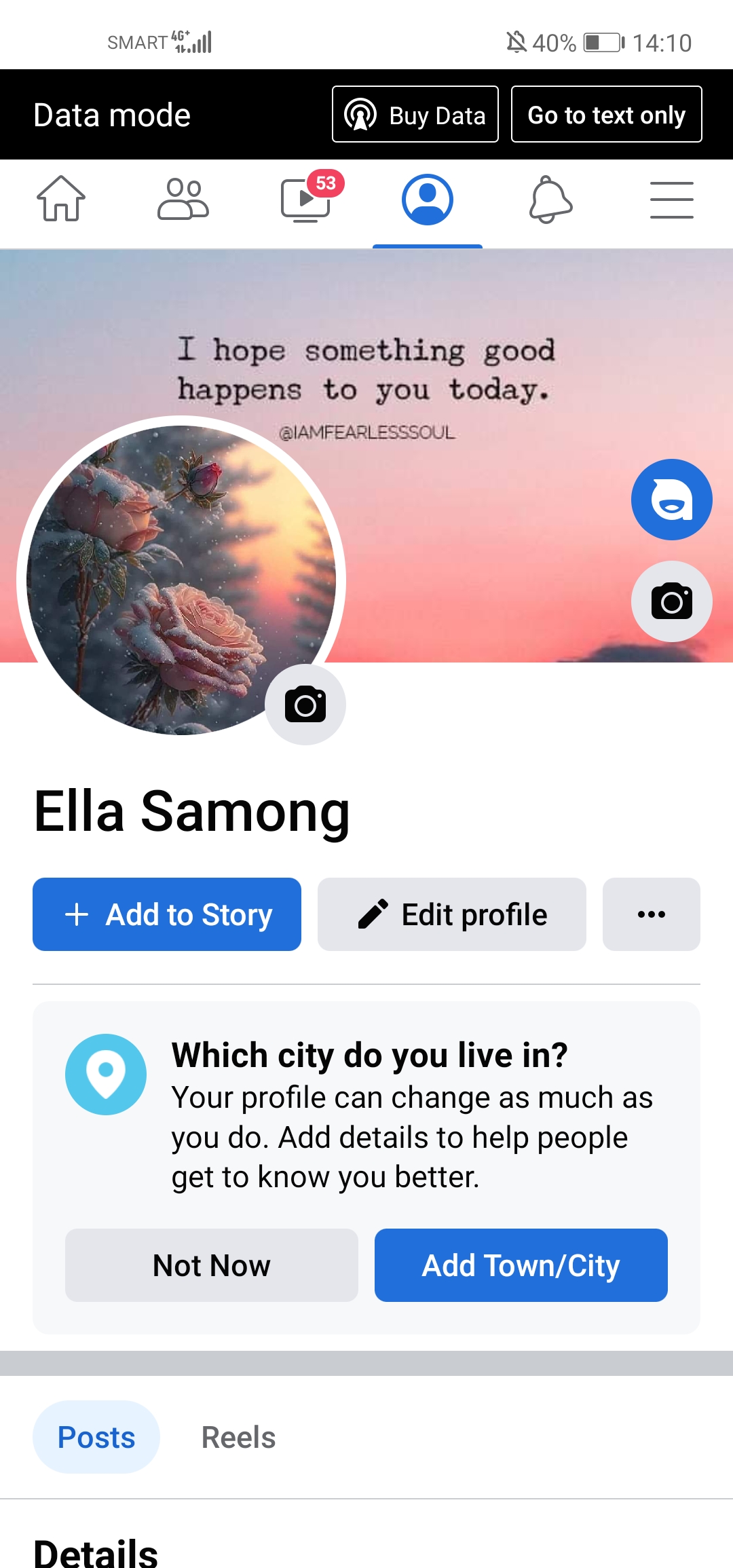Select the profile tab
733x1568 pixels.
click(x=428, y=200)
